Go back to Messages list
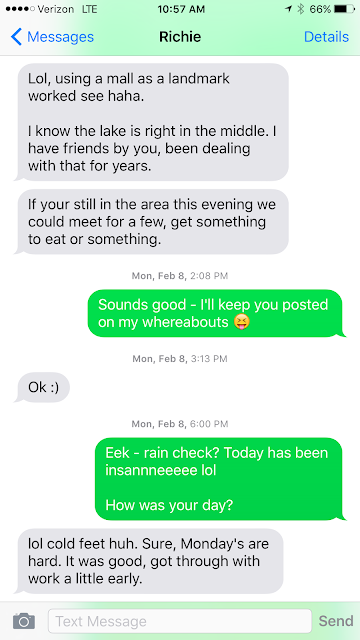The image size is (360, 640). pyautogui.click(x=52, y=37)
